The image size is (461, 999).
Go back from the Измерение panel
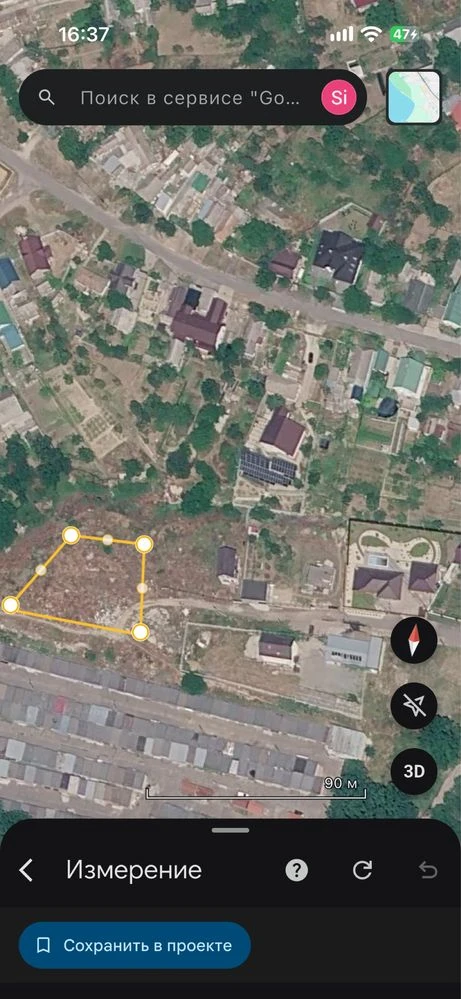26,870
